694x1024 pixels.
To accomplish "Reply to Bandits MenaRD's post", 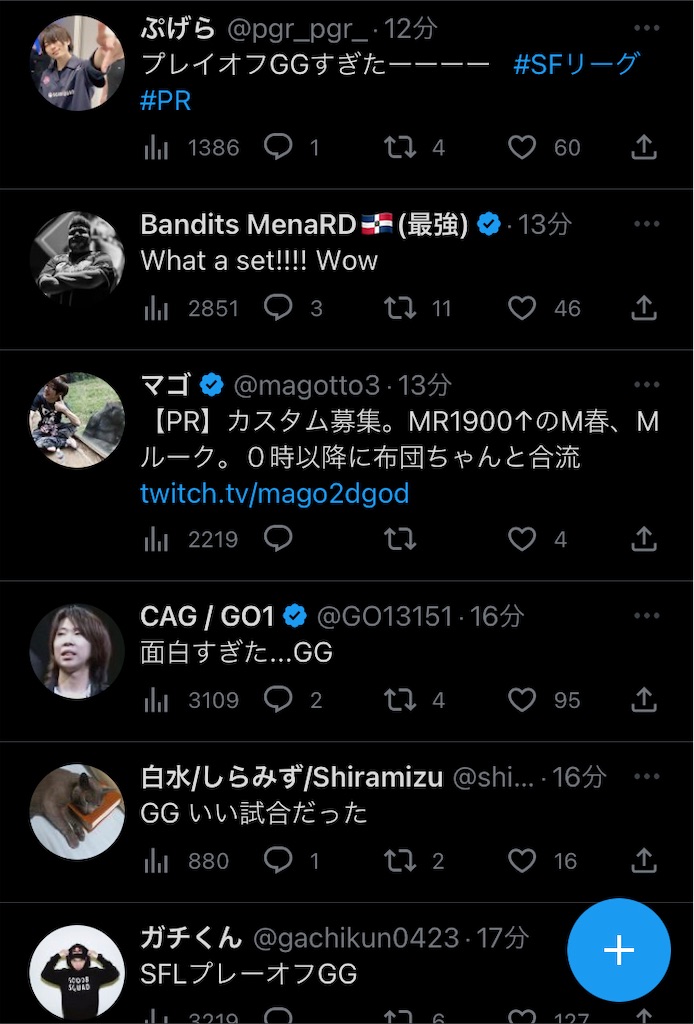I will click(x=278, y=308).
